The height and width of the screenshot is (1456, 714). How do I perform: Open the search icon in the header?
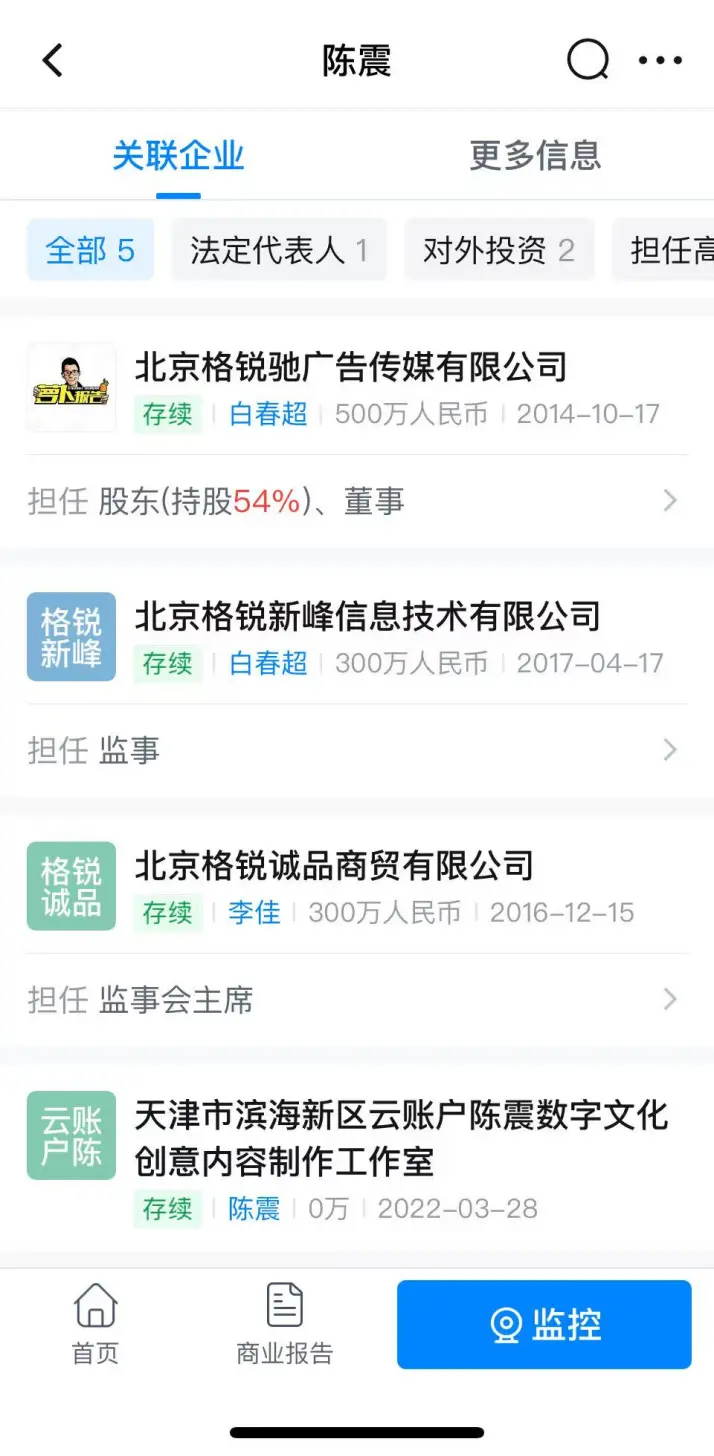coord(587,61)
